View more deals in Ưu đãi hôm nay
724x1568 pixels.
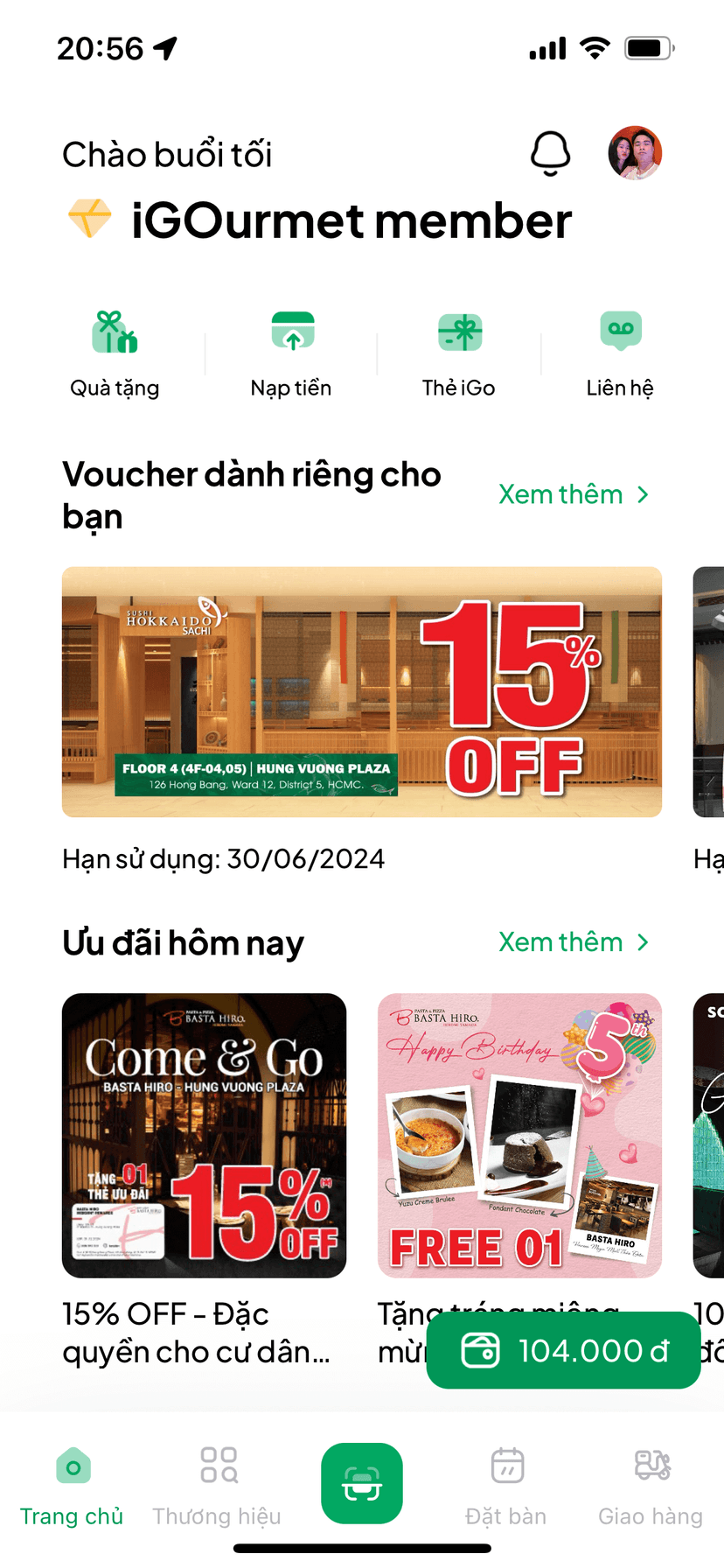pyautogui.click(x=574, y=942)
